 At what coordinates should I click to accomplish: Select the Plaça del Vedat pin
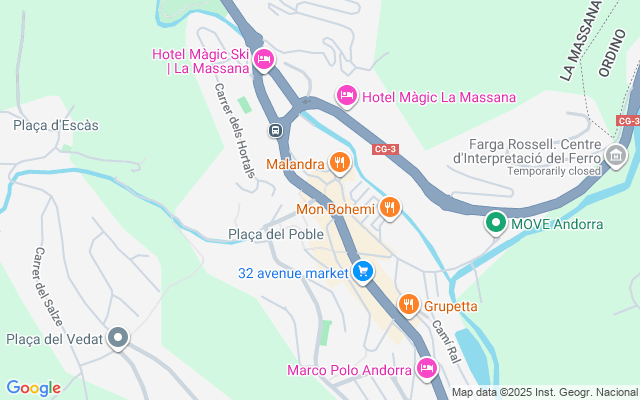pyautogui.click(x=119, y=338)
